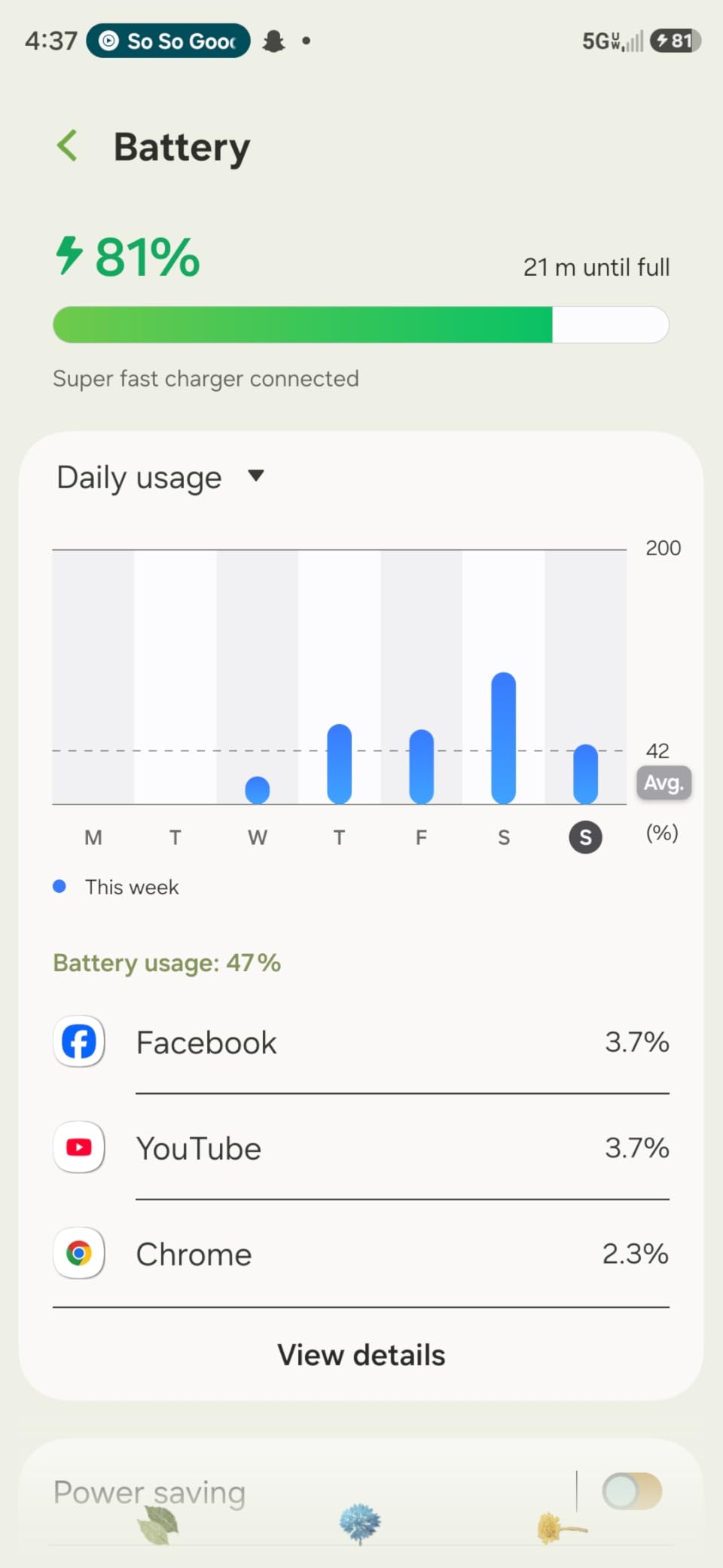Select Thursday's bar in usage chart
This screenshot has width=723, height=1568.
[x=340, y=763]
